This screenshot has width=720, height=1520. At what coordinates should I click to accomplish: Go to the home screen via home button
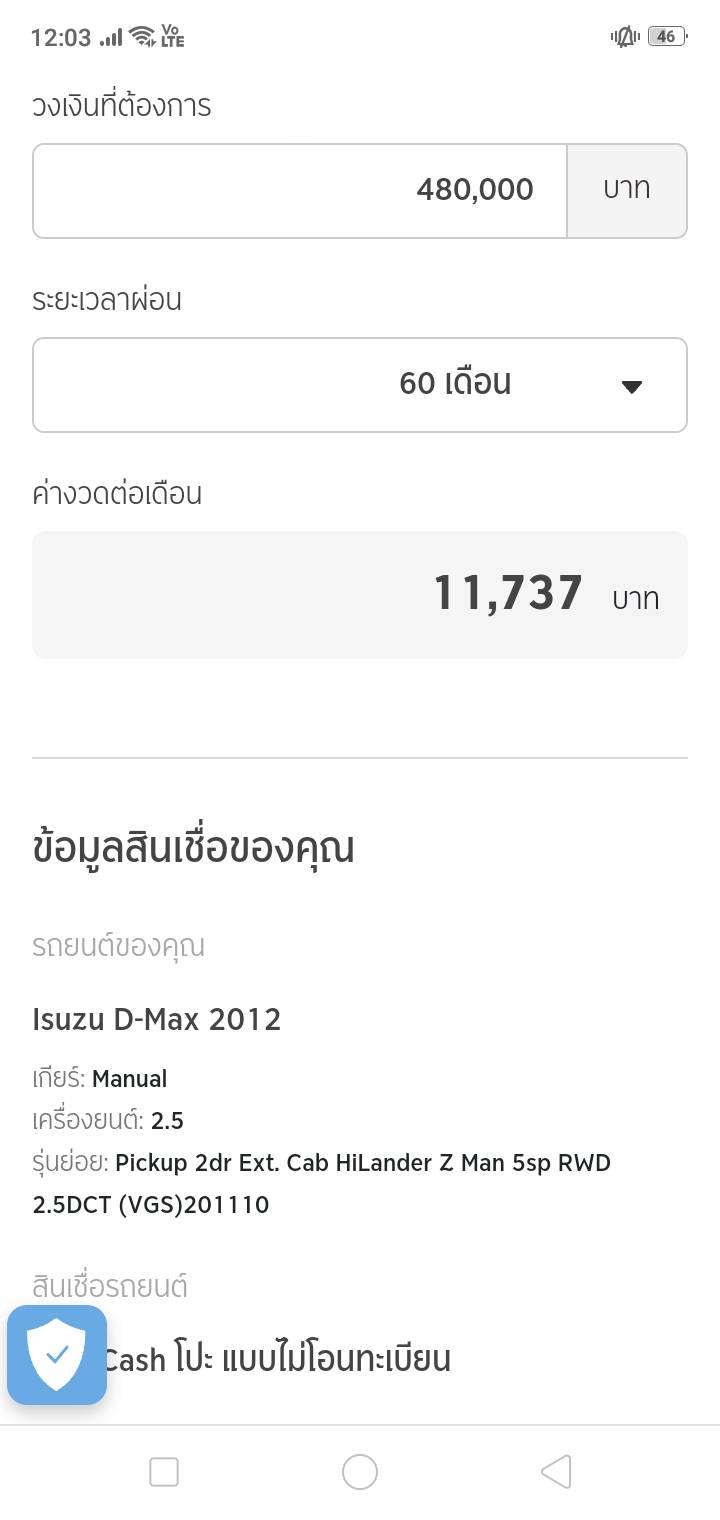click(x=360, y=1472)
